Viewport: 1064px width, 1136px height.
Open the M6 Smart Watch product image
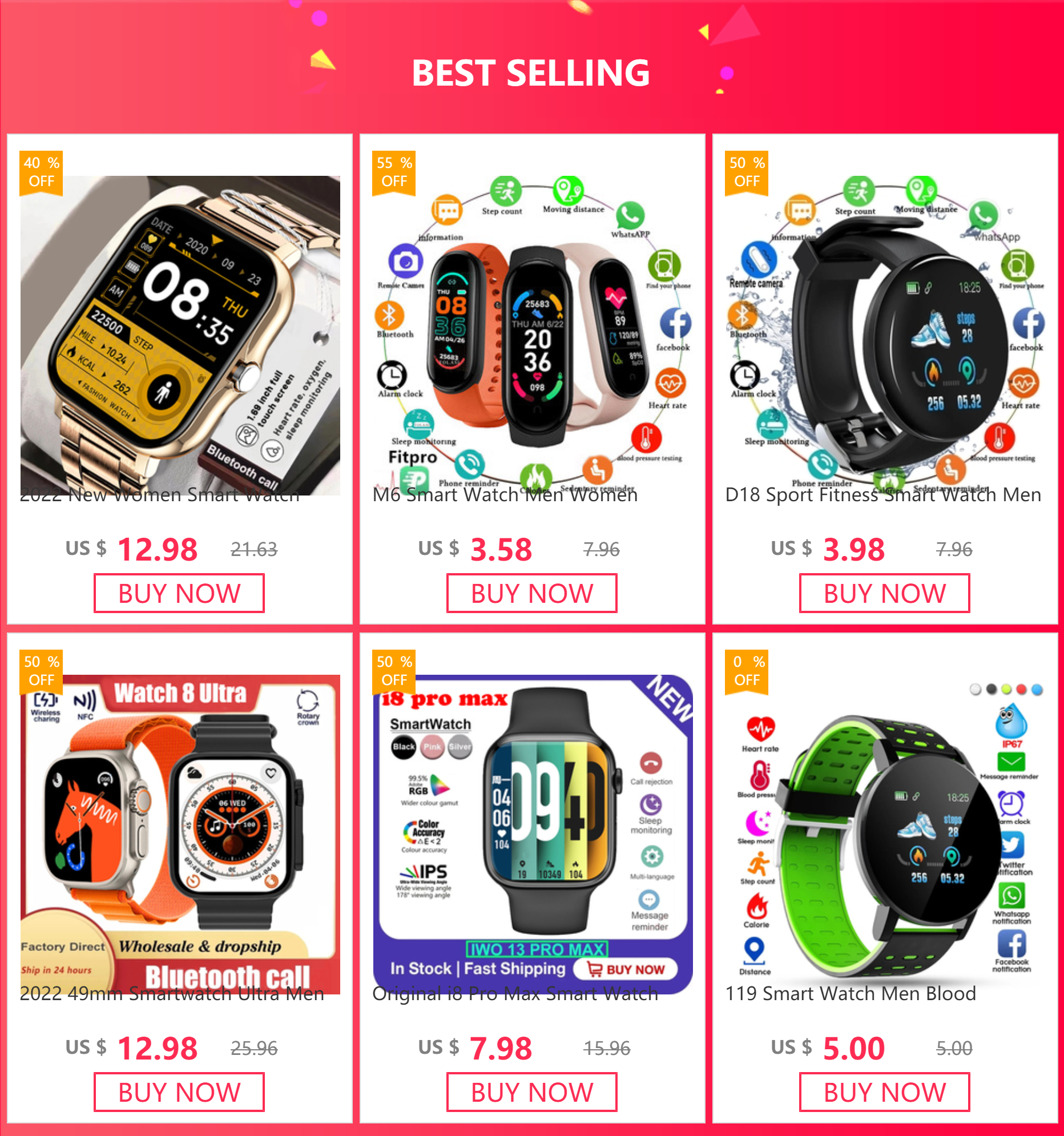point(533,336)
